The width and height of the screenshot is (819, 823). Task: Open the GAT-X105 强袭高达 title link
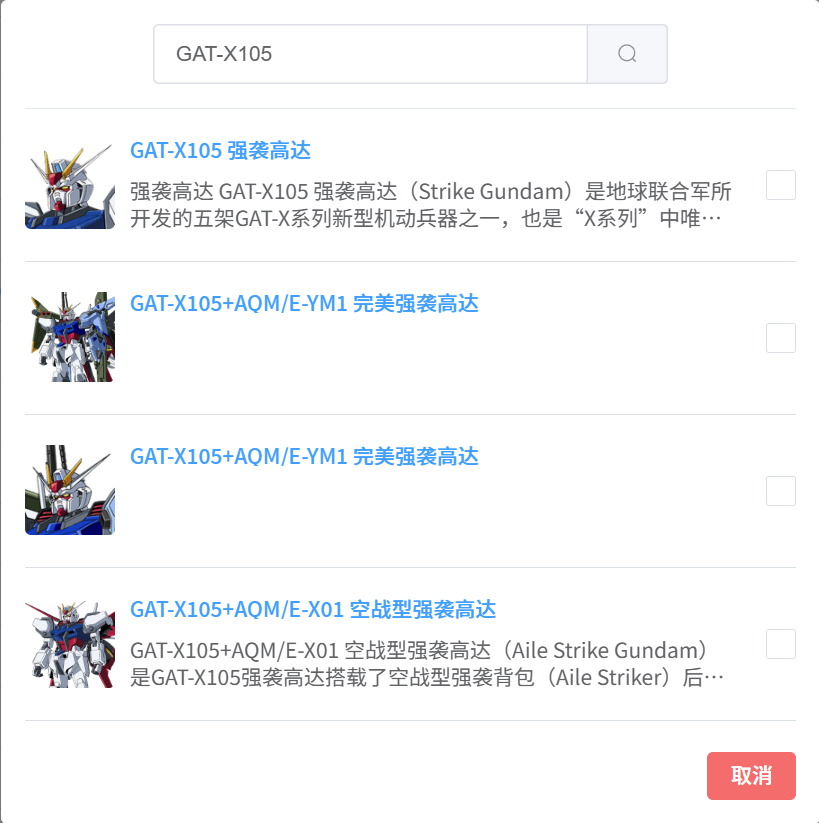click(220, 151)
